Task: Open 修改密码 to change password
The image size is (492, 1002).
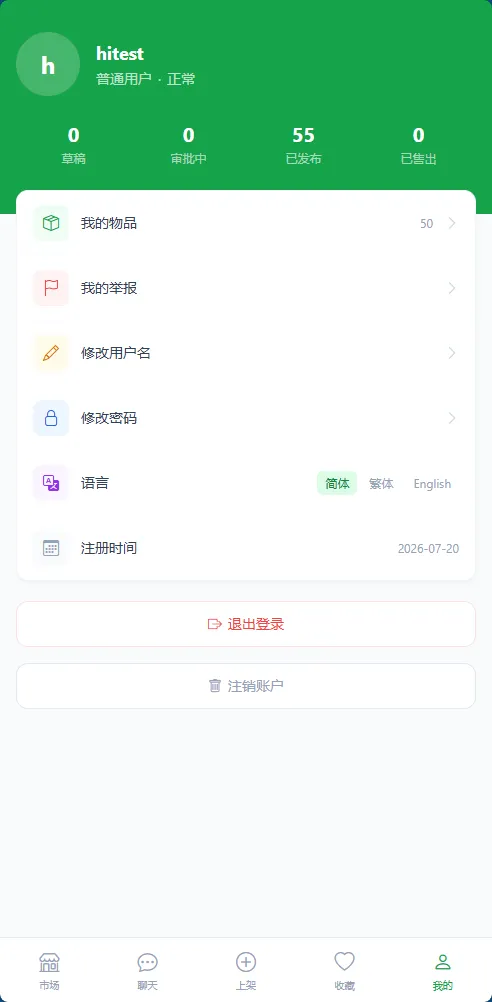Action: point(246,418)
